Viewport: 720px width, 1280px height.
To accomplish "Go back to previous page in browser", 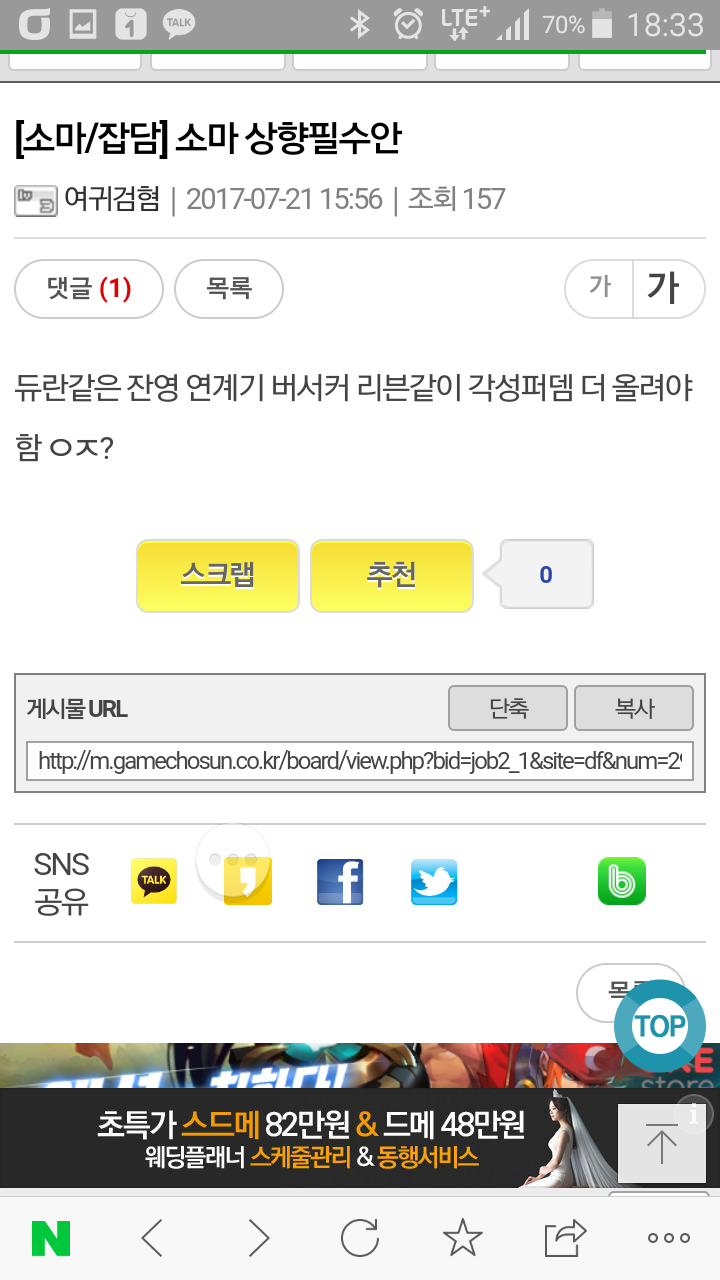I will click(152, 1238).
